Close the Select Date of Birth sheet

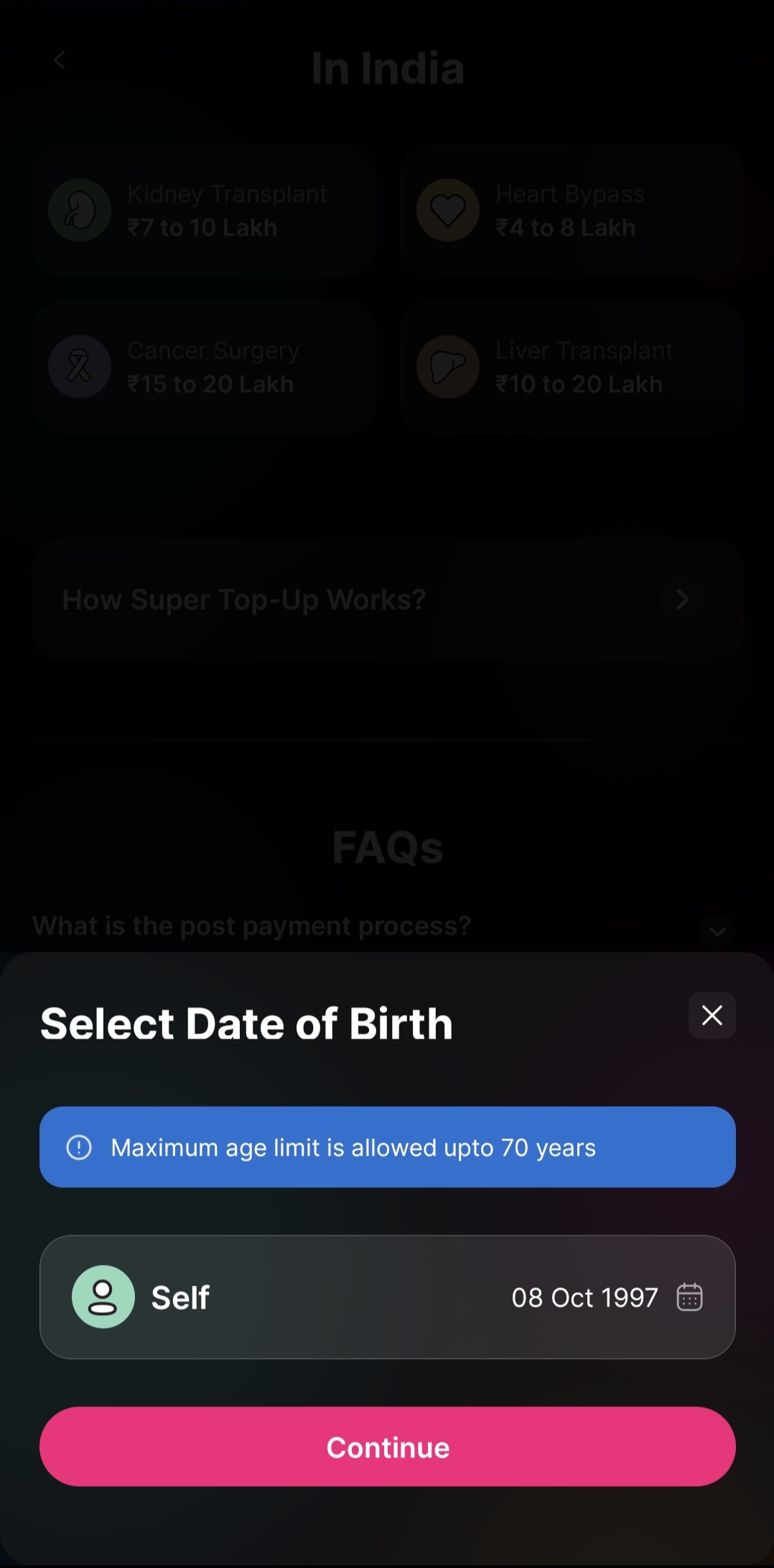tap(712, 1015)
